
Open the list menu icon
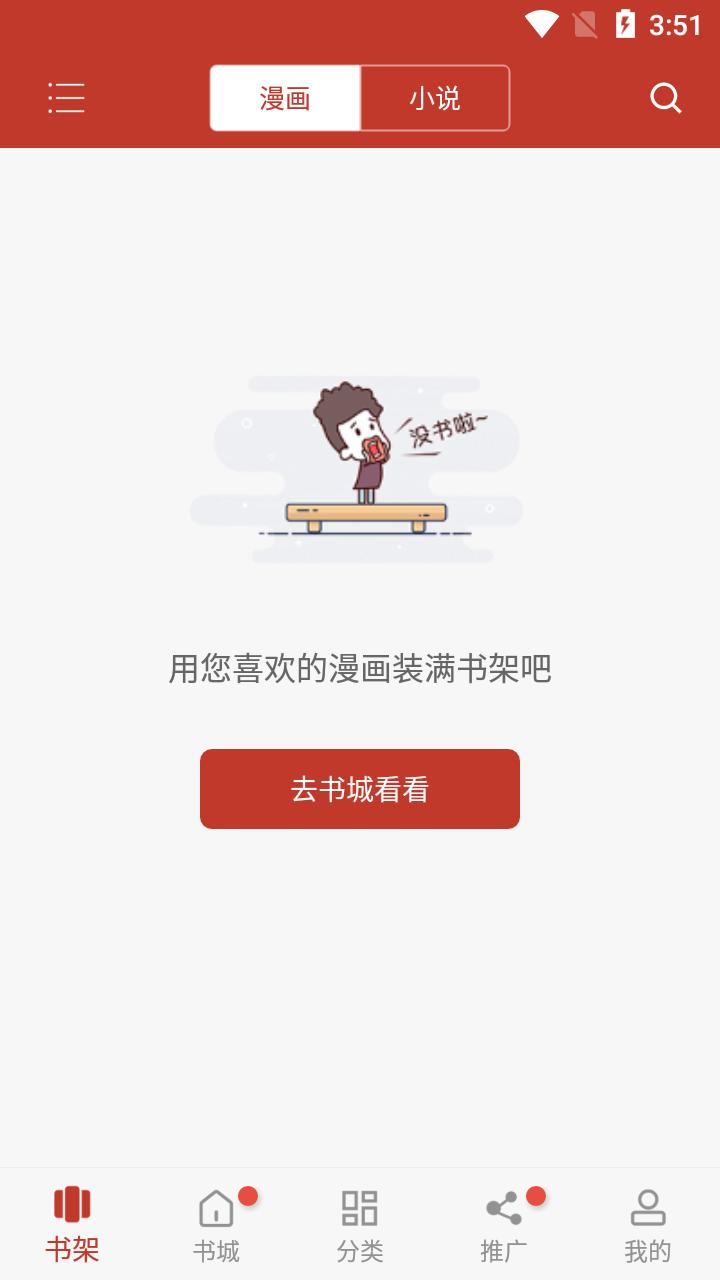(x=66, y=98)
